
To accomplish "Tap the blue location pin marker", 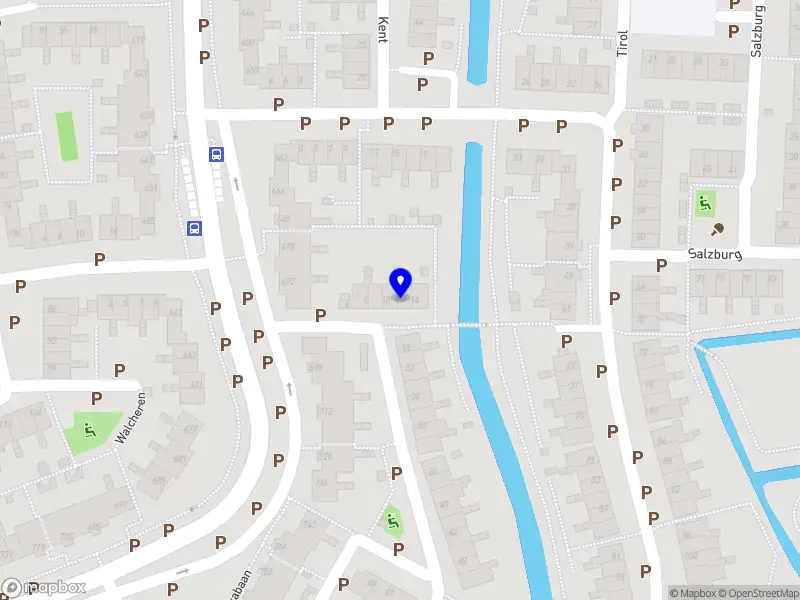I will pyautogui.click(x=400, y=282).
